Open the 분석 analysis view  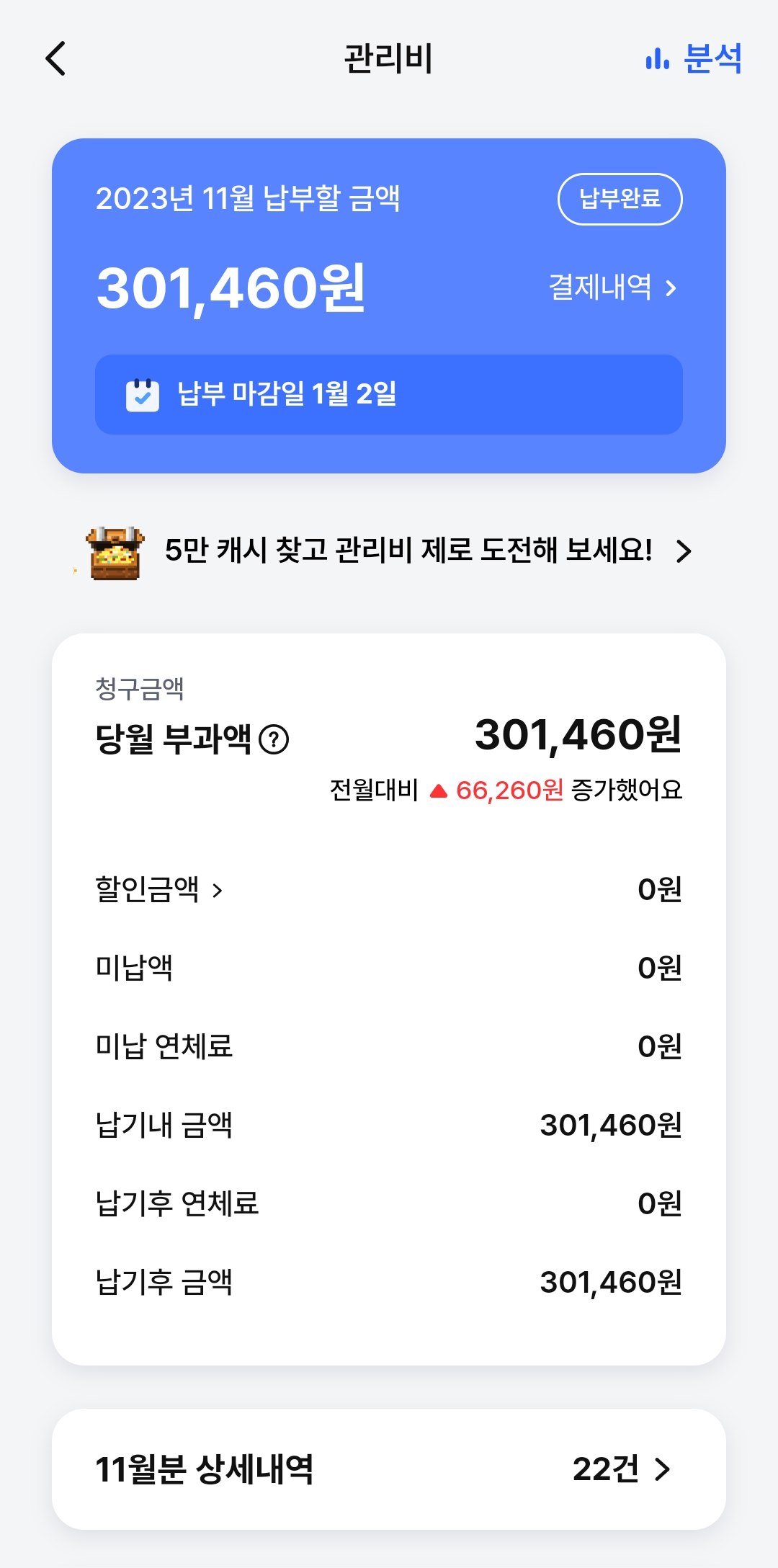coord(694,58)
